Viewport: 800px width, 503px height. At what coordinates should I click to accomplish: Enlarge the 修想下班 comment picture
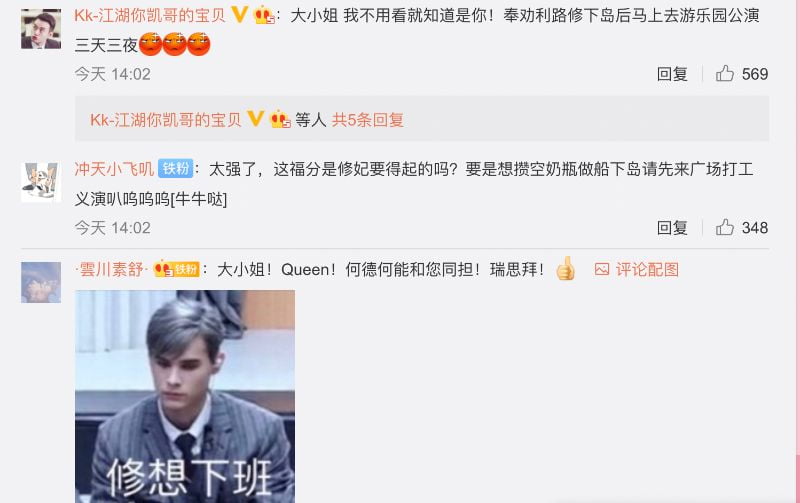click(185, 396)
